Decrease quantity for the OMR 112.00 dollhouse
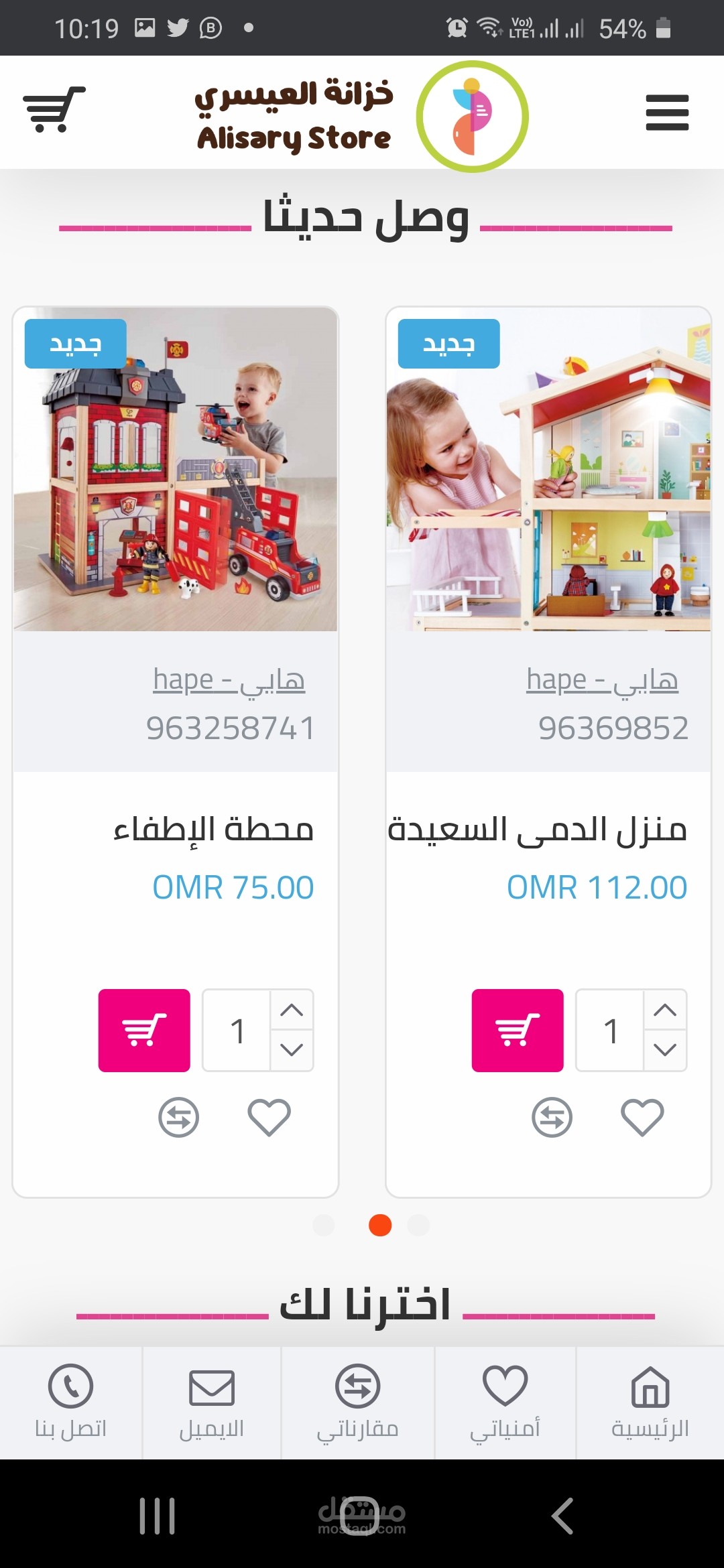This screenshot has width=724, height=1568. click(x=665, y=1050)
